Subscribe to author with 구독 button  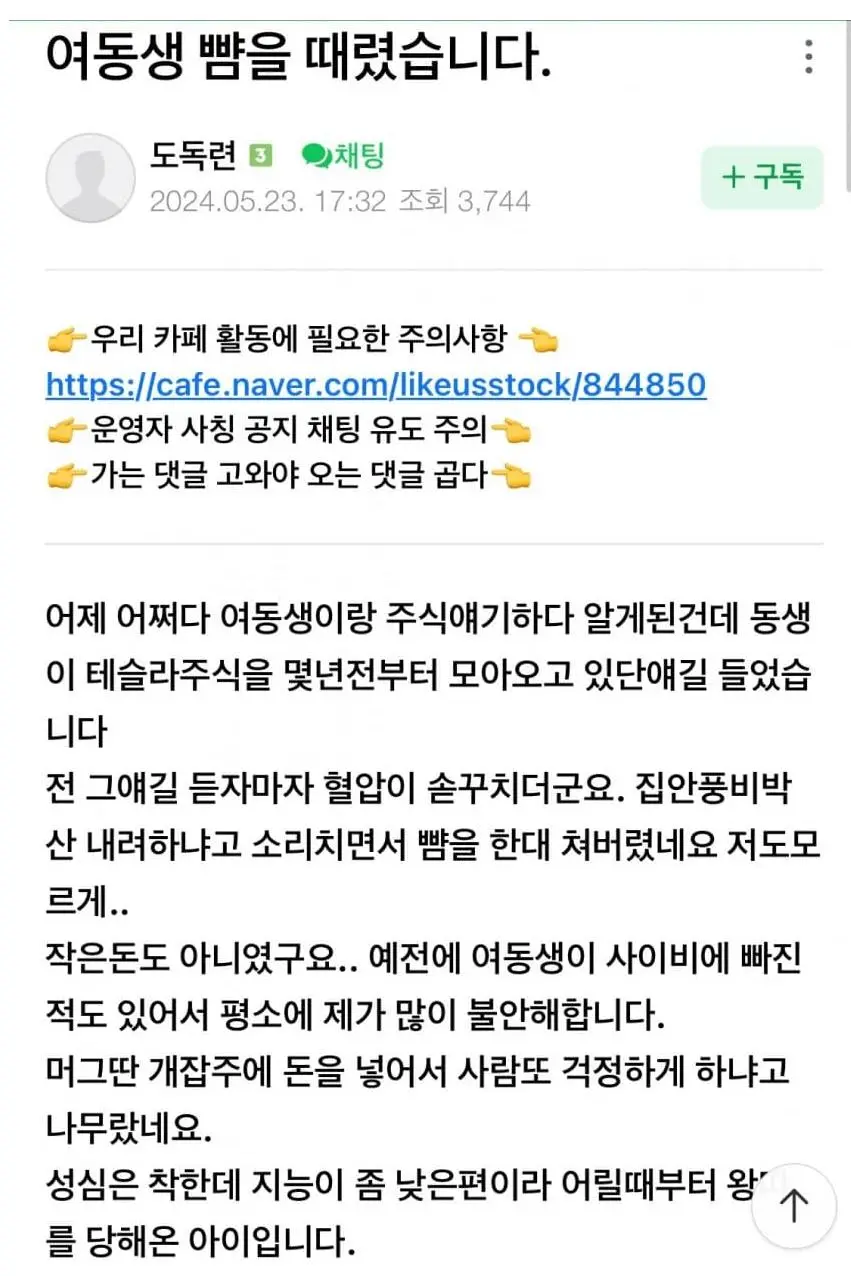pyautogui.click(x=762, y=178)
